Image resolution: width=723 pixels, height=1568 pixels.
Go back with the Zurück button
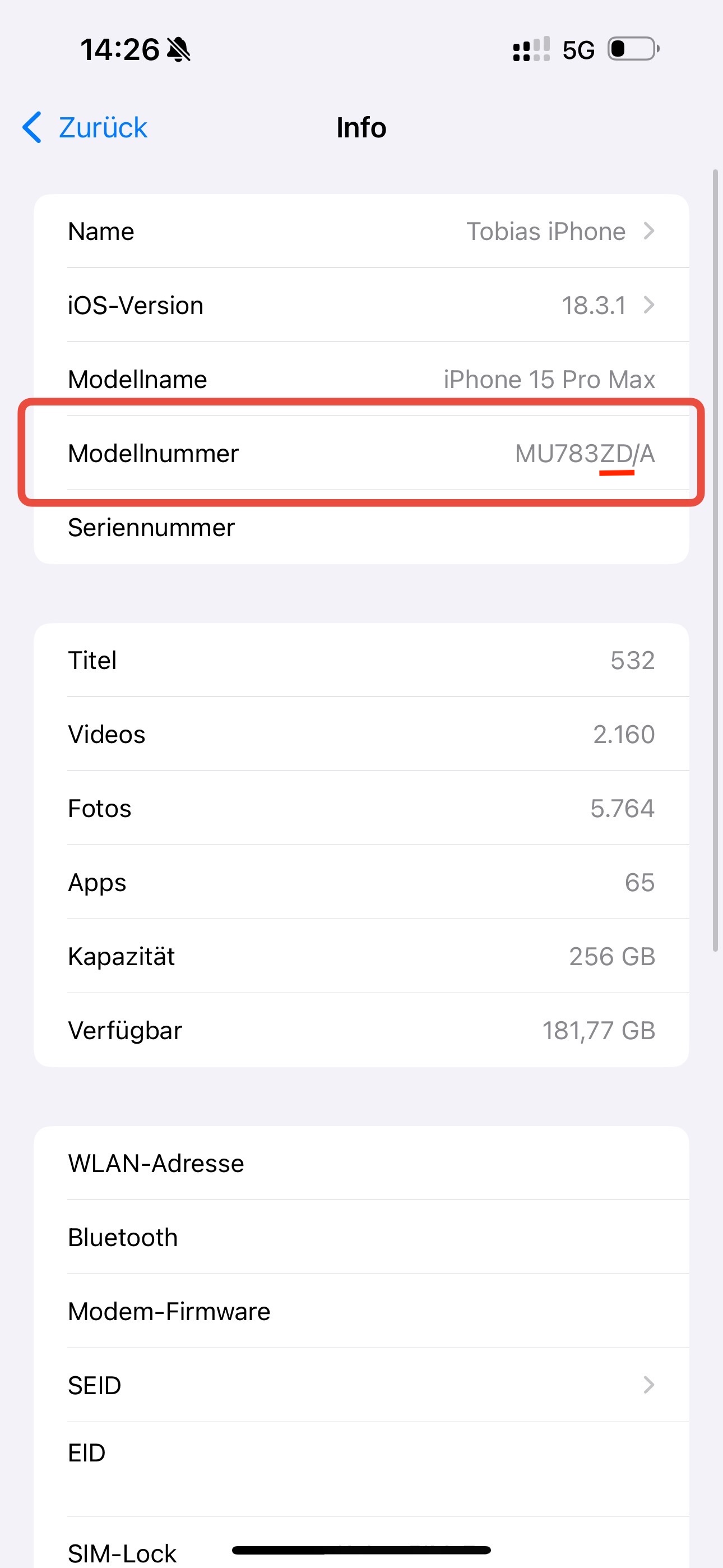(x=86, y=128)
